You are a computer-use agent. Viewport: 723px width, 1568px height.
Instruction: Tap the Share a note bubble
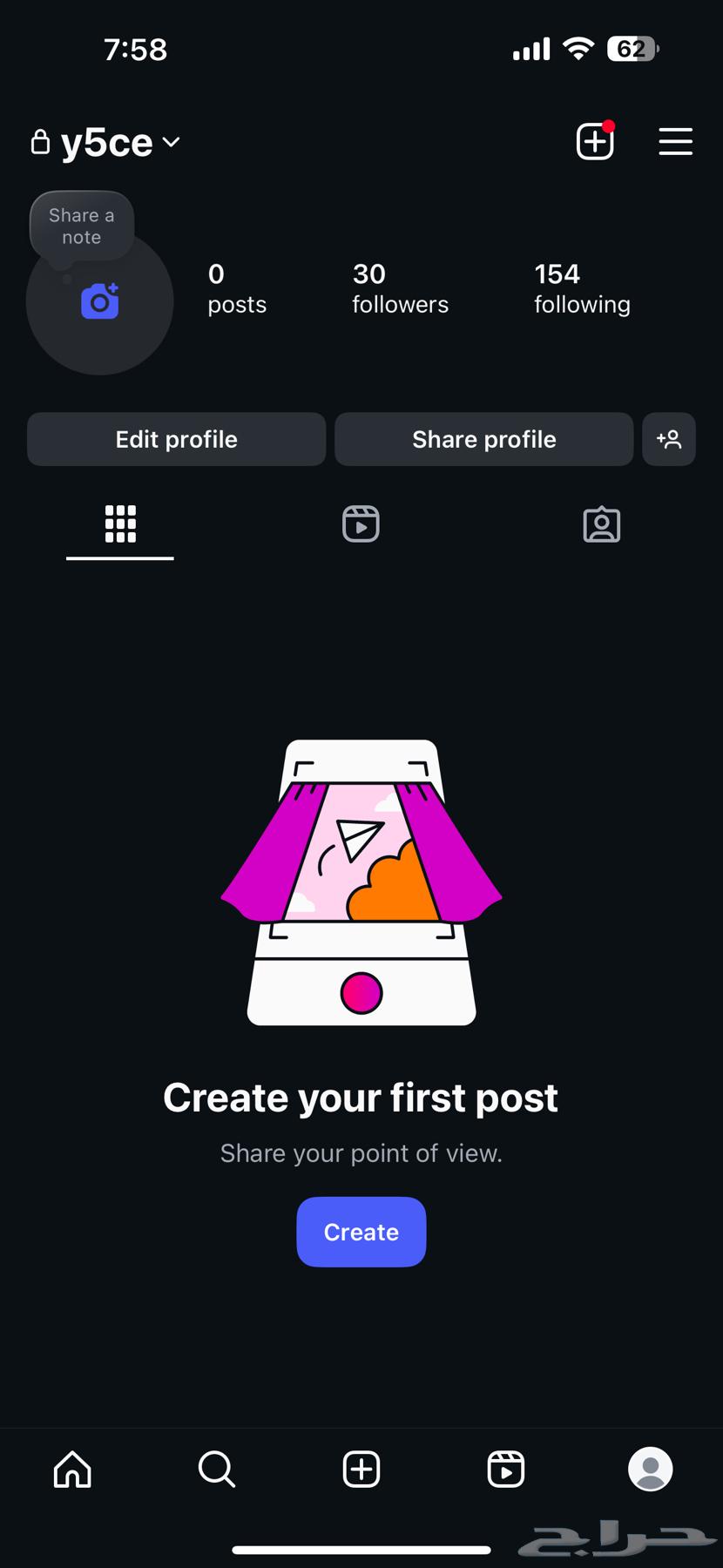[x=82, y=226]
